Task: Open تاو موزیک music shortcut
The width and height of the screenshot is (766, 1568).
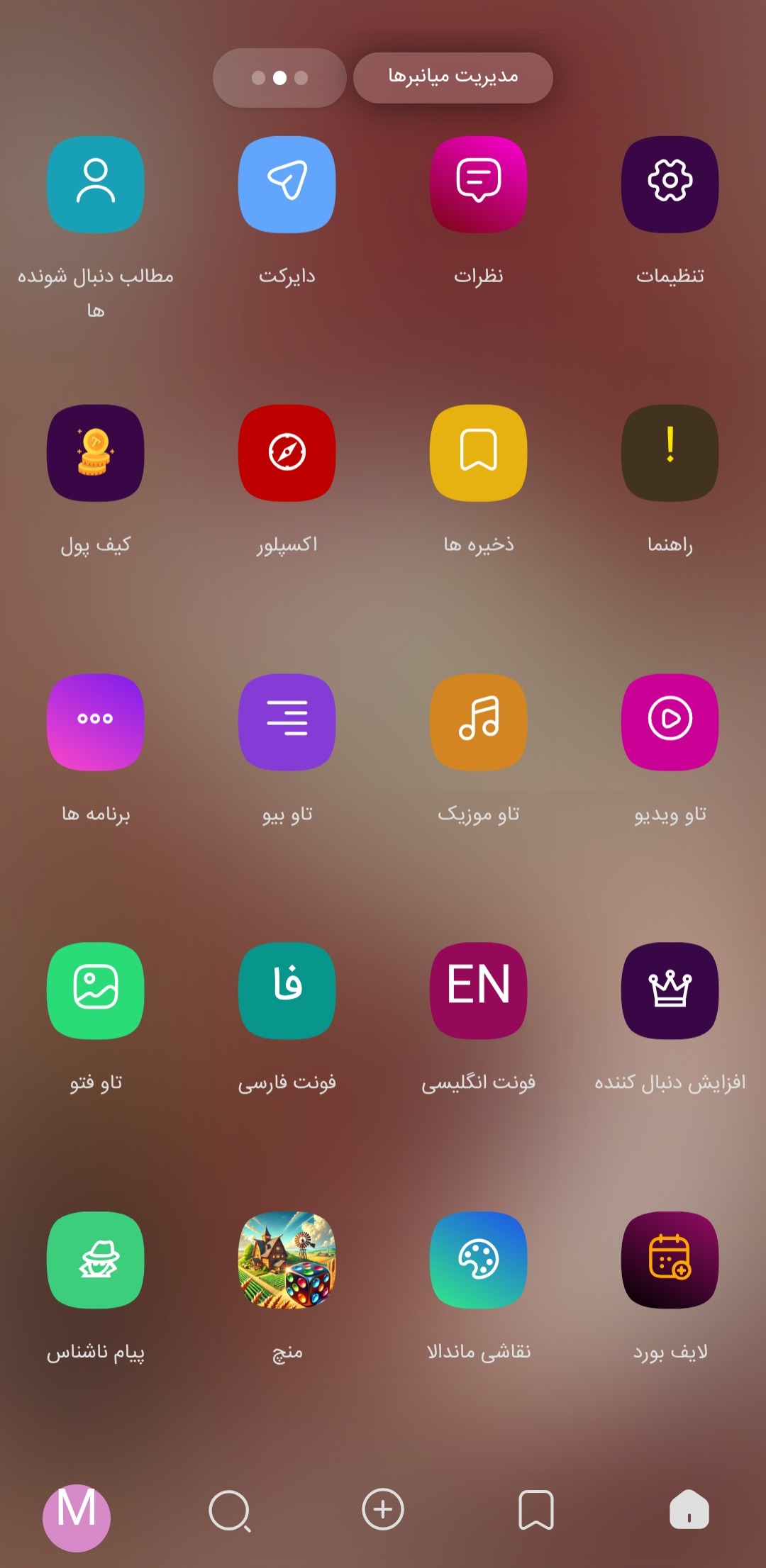Action: pyautogui.click(x=478, y=722)
